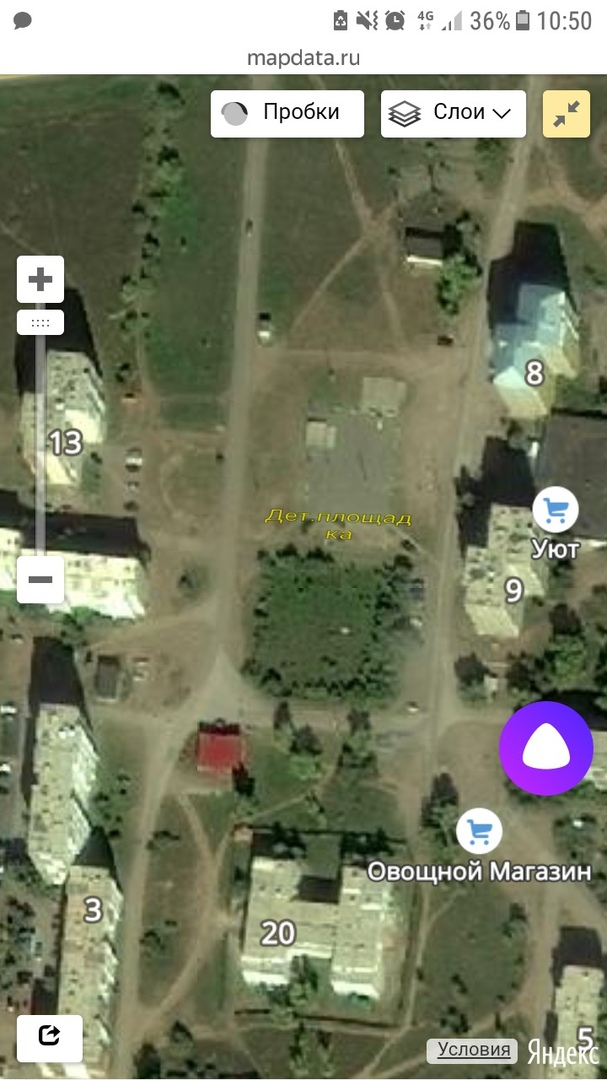The width and height of the screenshot is (607, 1080).
Task: Zoom in with the plus button
Action: tap(40, 279)
